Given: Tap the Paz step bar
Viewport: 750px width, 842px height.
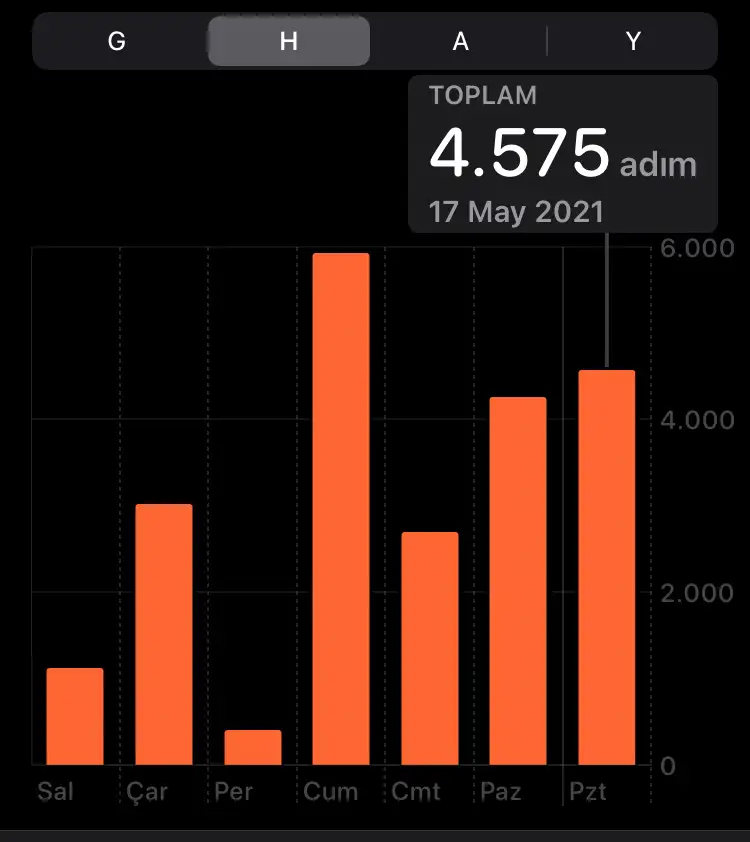Looking at the screenshot, I should 518,581.
